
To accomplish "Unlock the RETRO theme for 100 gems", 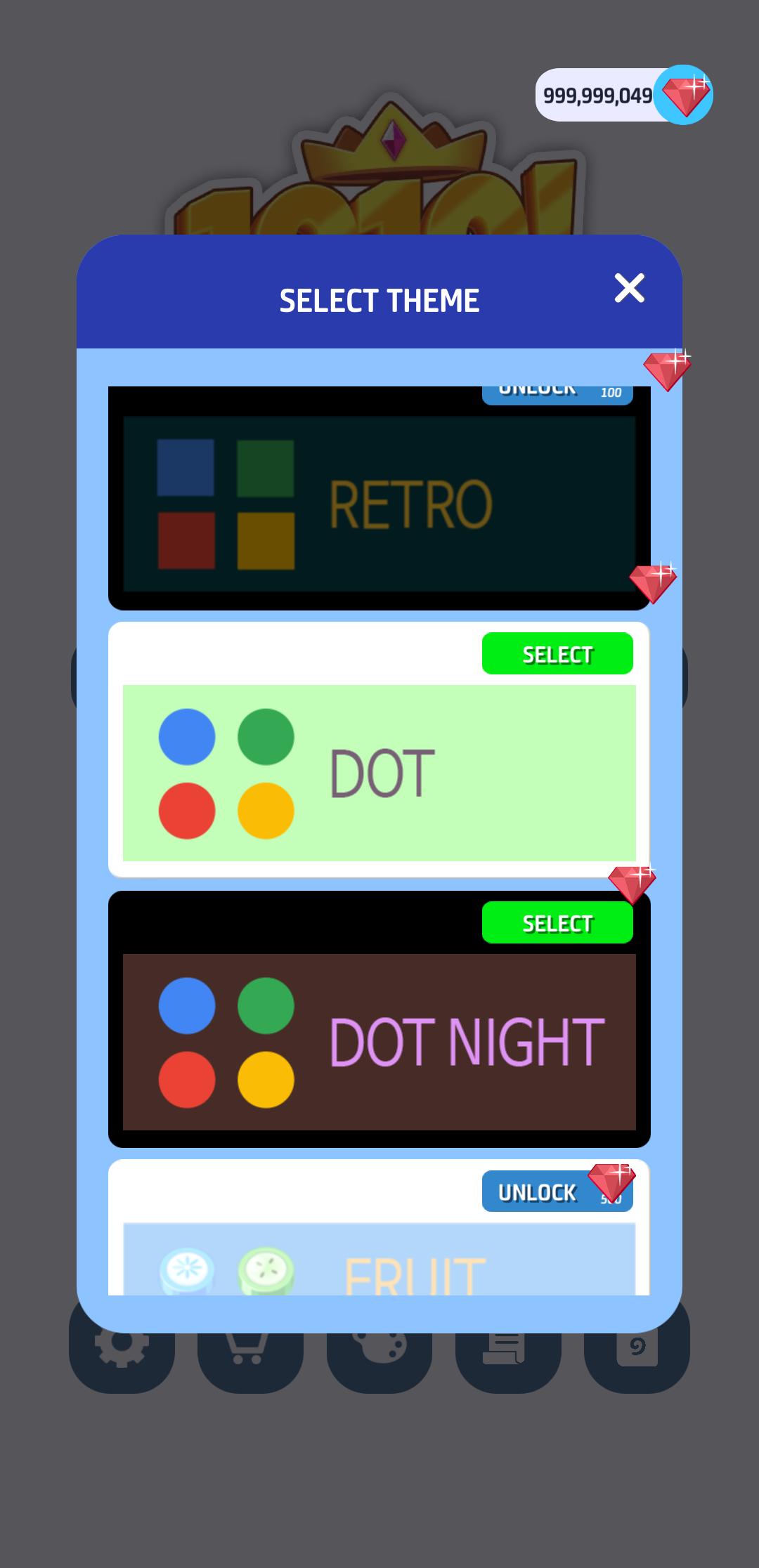I will 557,395.
